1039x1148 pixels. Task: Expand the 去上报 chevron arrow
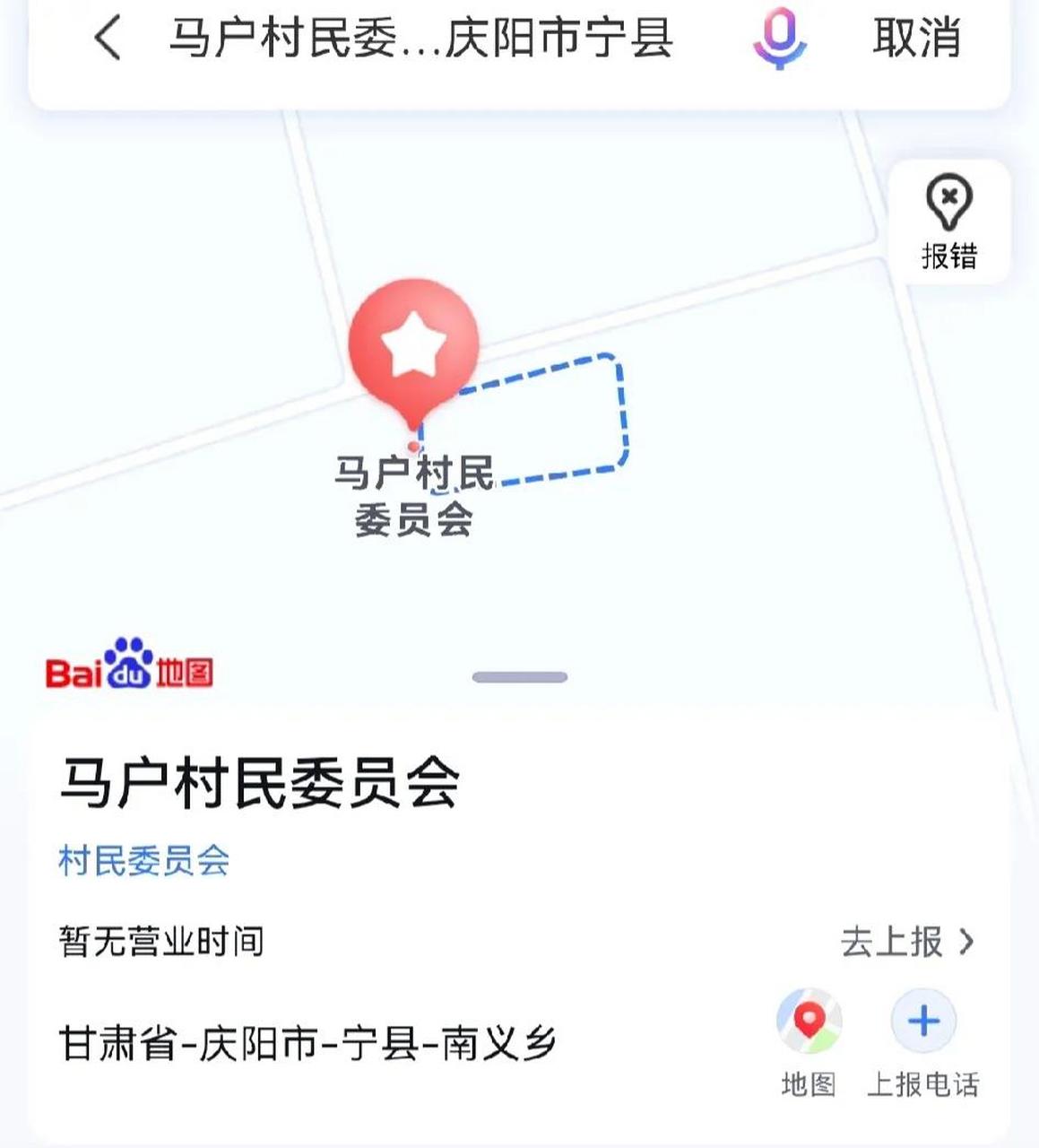[x=965, y=940]
